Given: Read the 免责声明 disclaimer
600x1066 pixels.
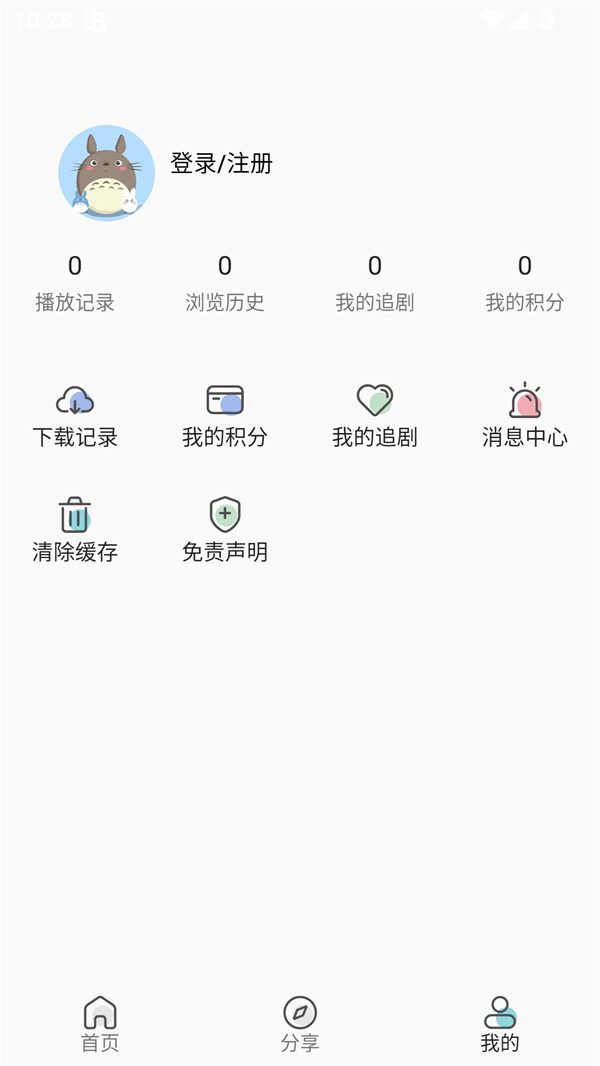Looking at the screenshot, I should click(225, 530).
